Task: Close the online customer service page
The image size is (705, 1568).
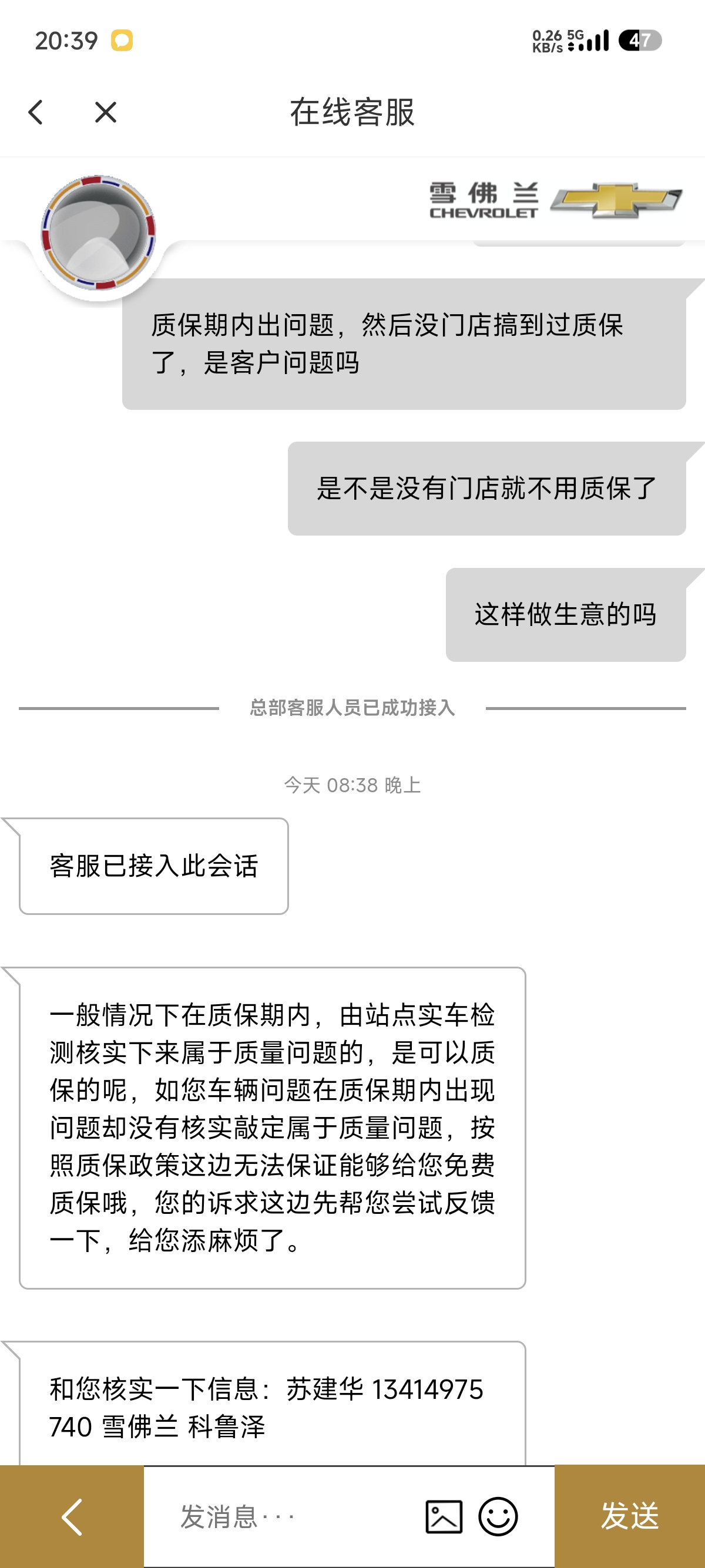Action: click(105, 113)
